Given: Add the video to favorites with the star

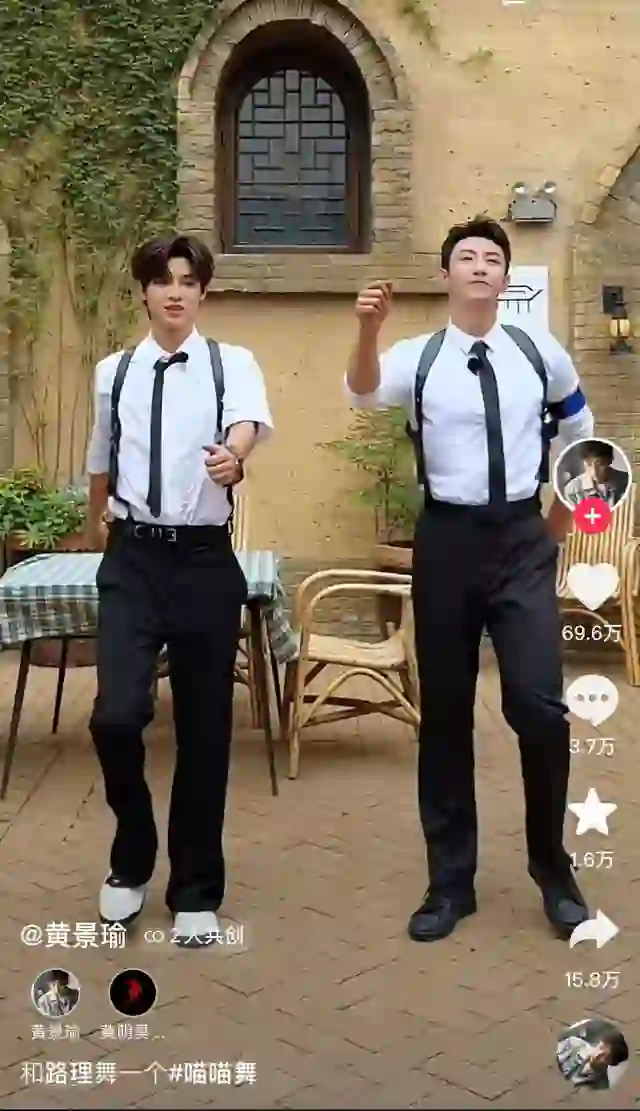Looking at the screenshot, I should point(592,813).
